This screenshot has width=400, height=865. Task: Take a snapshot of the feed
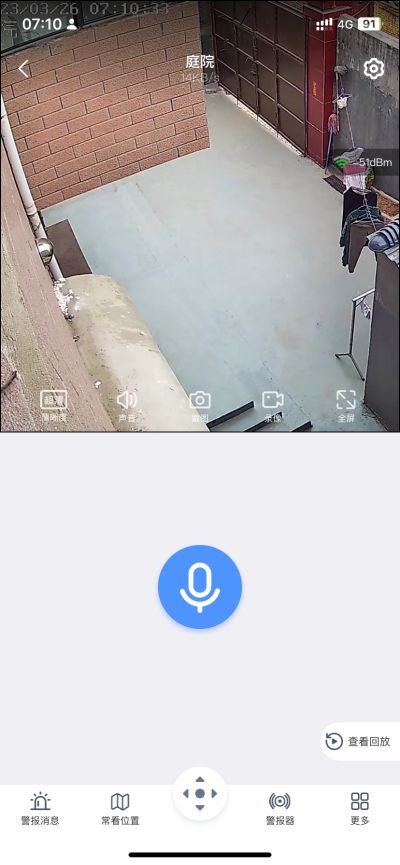pyautogui.click(x=200, y=406)
